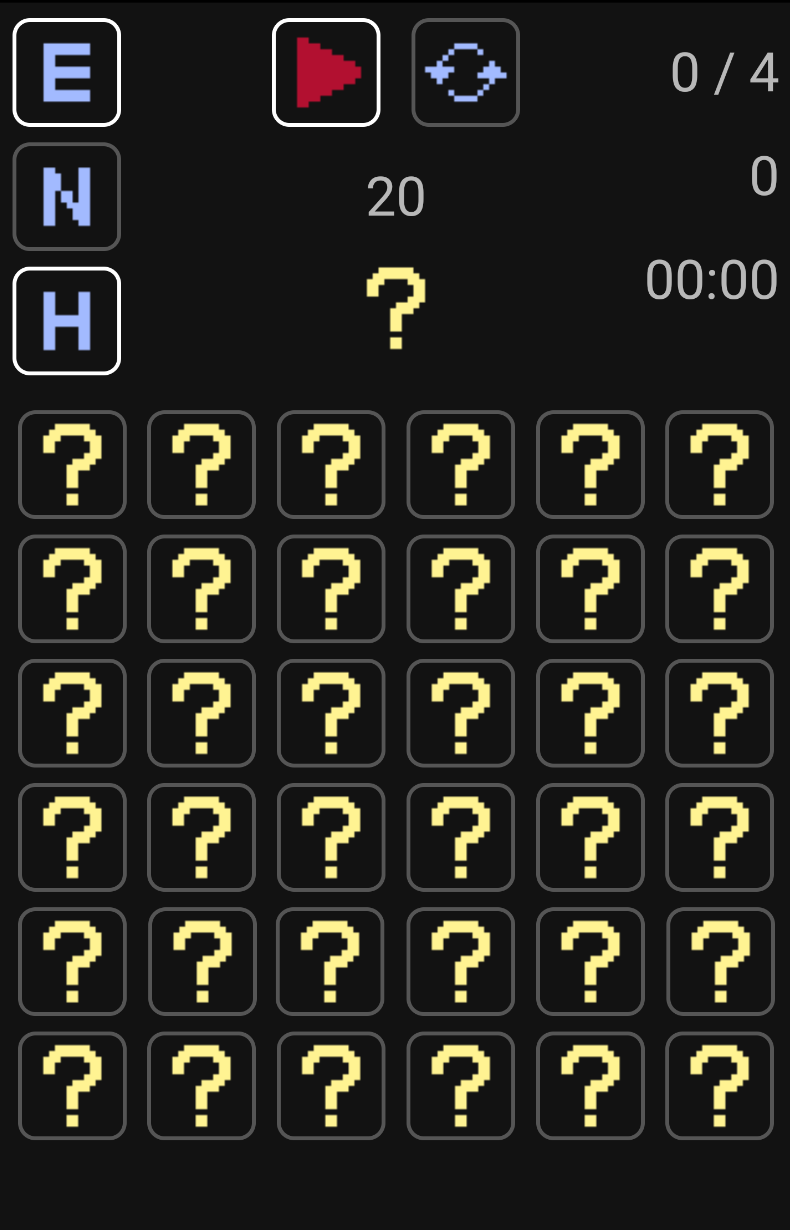The image size is (790, 1230).
Task: Select the H difficulty button
Action: (x=67, y=321)
